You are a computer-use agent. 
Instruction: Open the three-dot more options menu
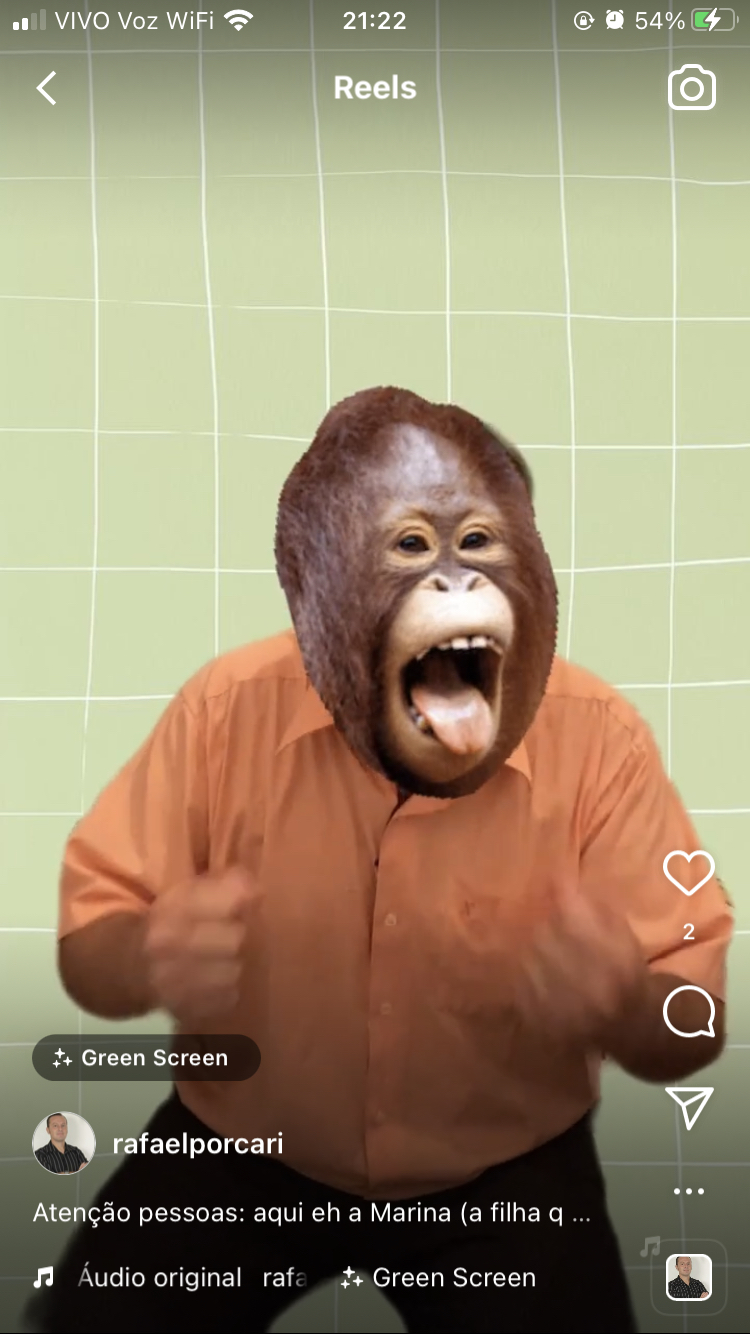689,1191
